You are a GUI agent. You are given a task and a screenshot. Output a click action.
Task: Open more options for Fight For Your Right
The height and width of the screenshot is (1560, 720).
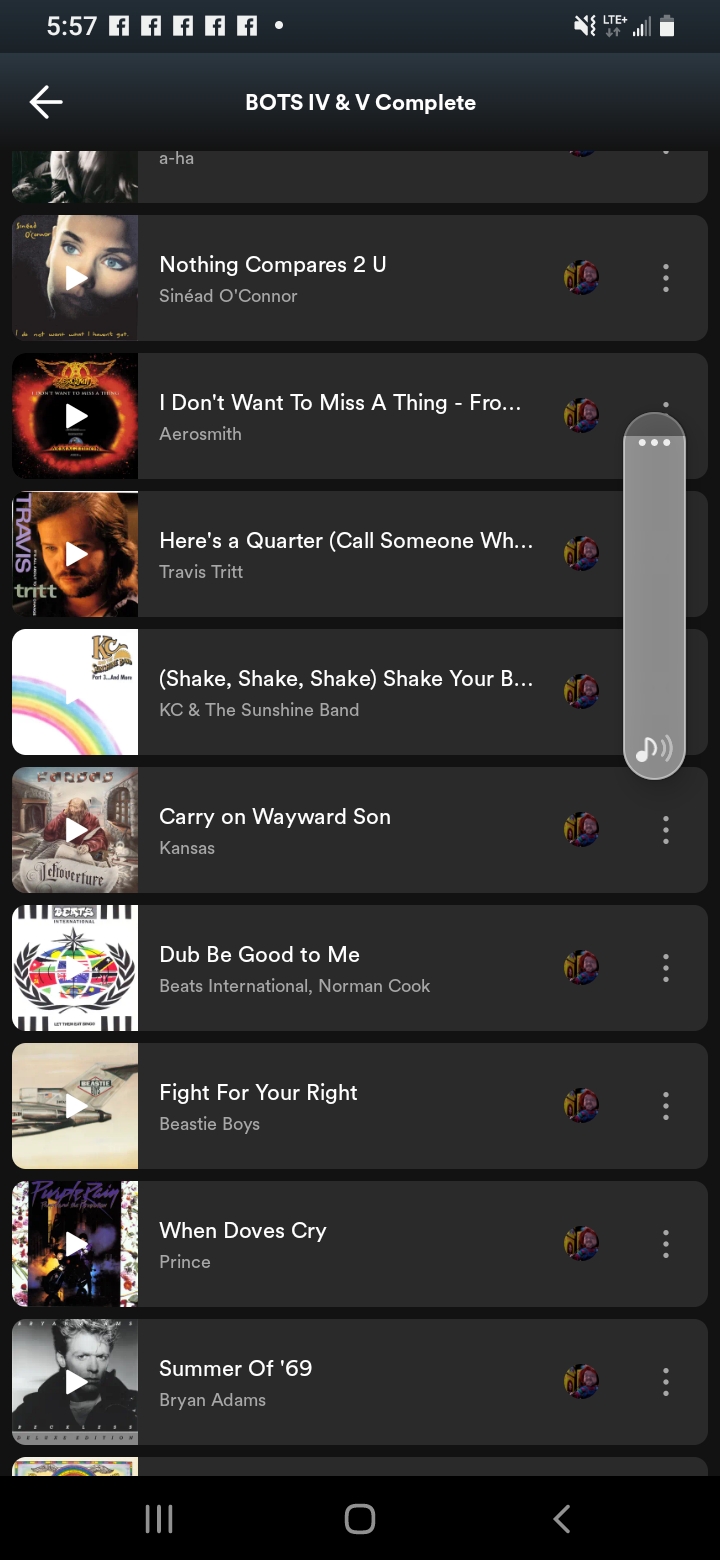pos(665,1106)
